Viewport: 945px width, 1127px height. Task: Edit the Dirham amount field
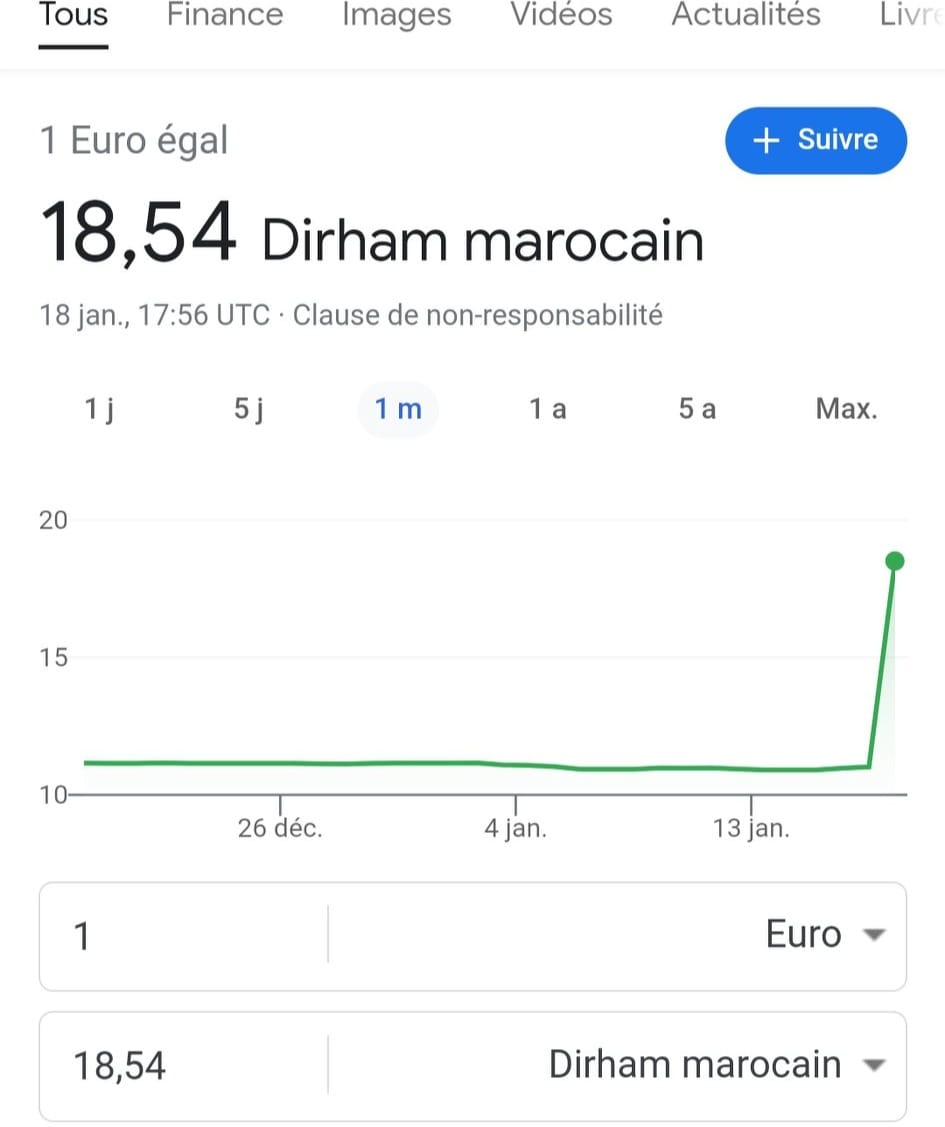click(x=185, y=1066)
